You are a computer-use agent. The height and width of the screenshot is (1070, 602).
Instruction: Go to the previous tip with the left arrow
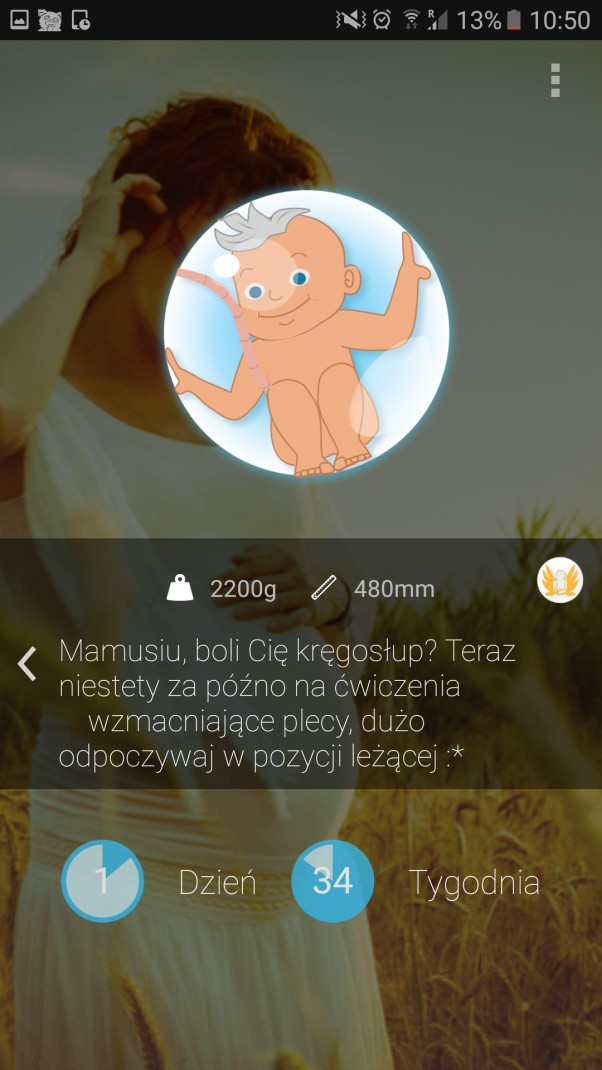point(28,663)
